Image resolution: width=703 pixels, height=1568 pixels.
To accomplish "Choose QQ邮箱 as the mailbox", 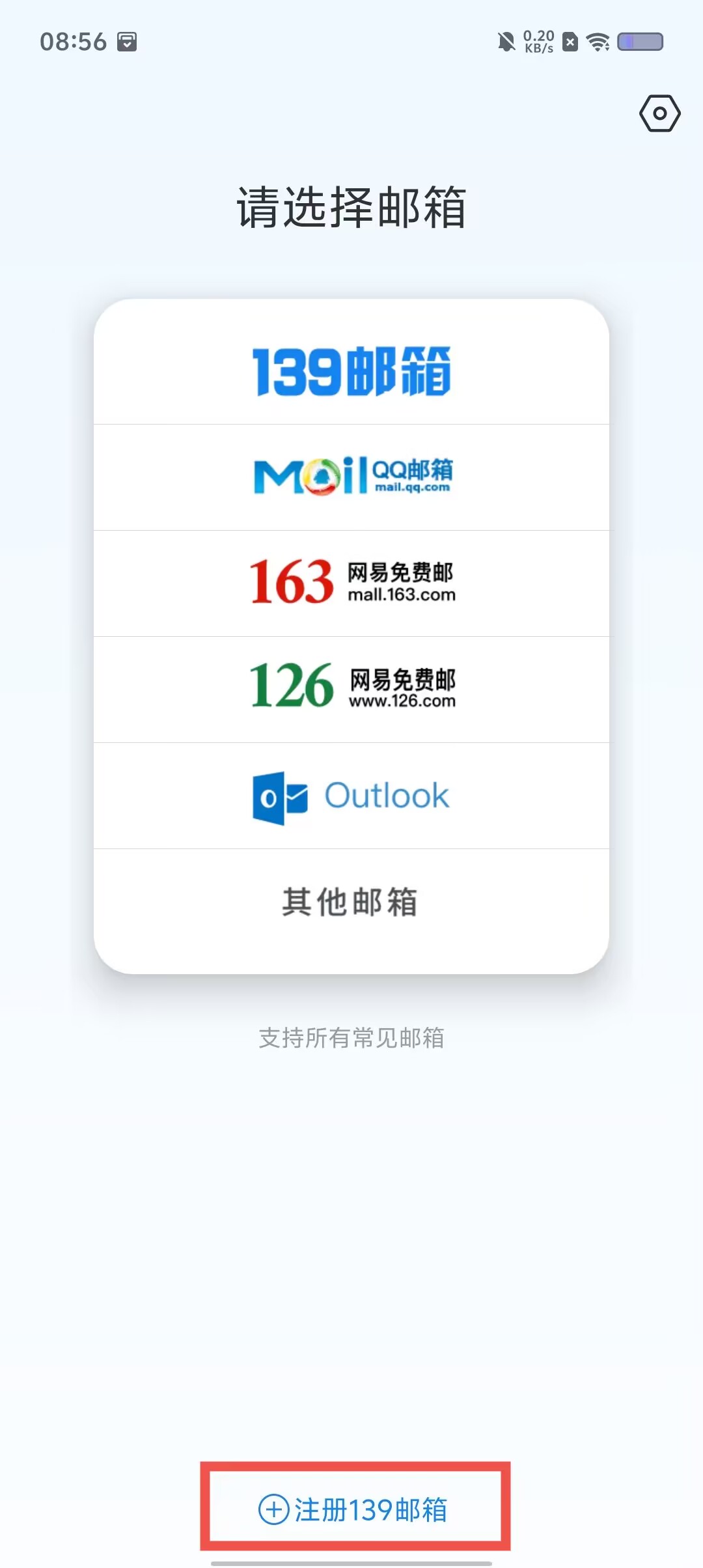I will click(351, 477).
